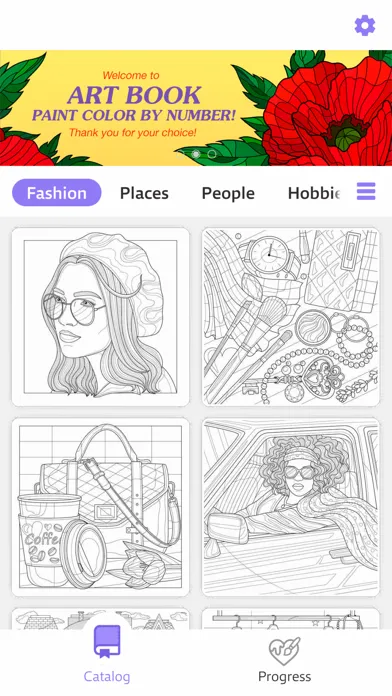The width and height of the screenshot is (392, 696).
Task: Open the woman in car picture
Action: click(291, 507)
